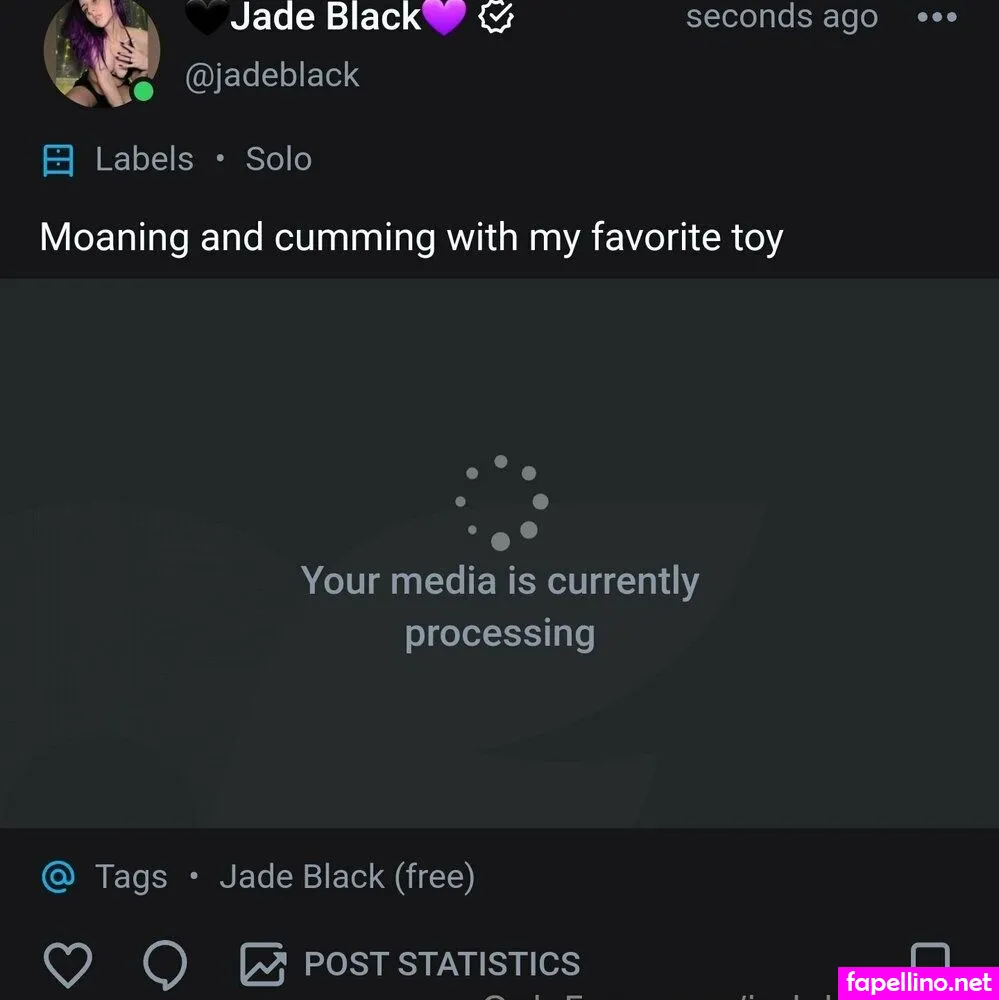Image resolution: width=999 pixels, height=1000 pixels.
Task: Open the Solo label
Action: 278,159
